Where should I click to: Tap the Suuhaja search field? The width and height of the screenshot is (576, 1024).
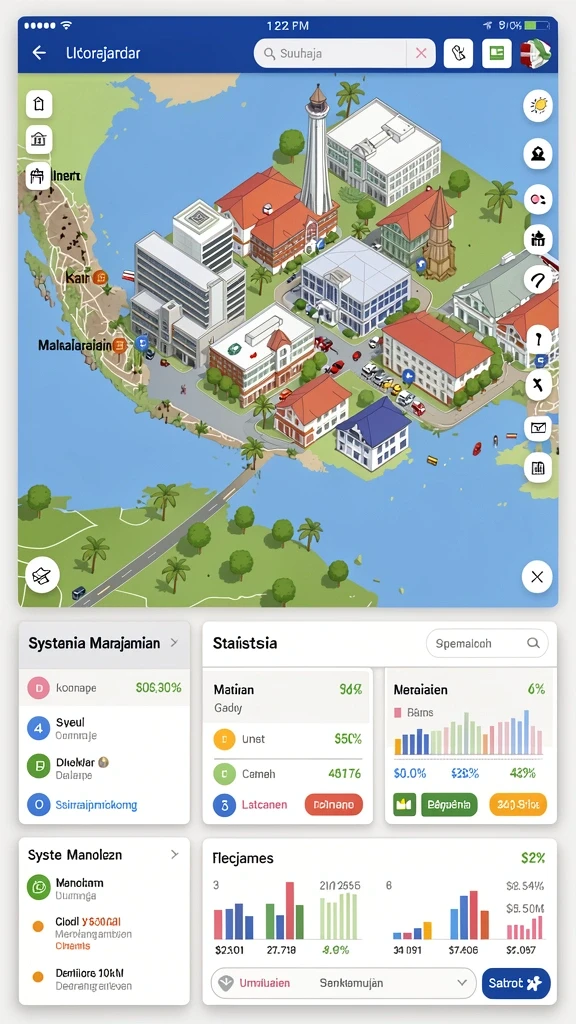[330, 54]
